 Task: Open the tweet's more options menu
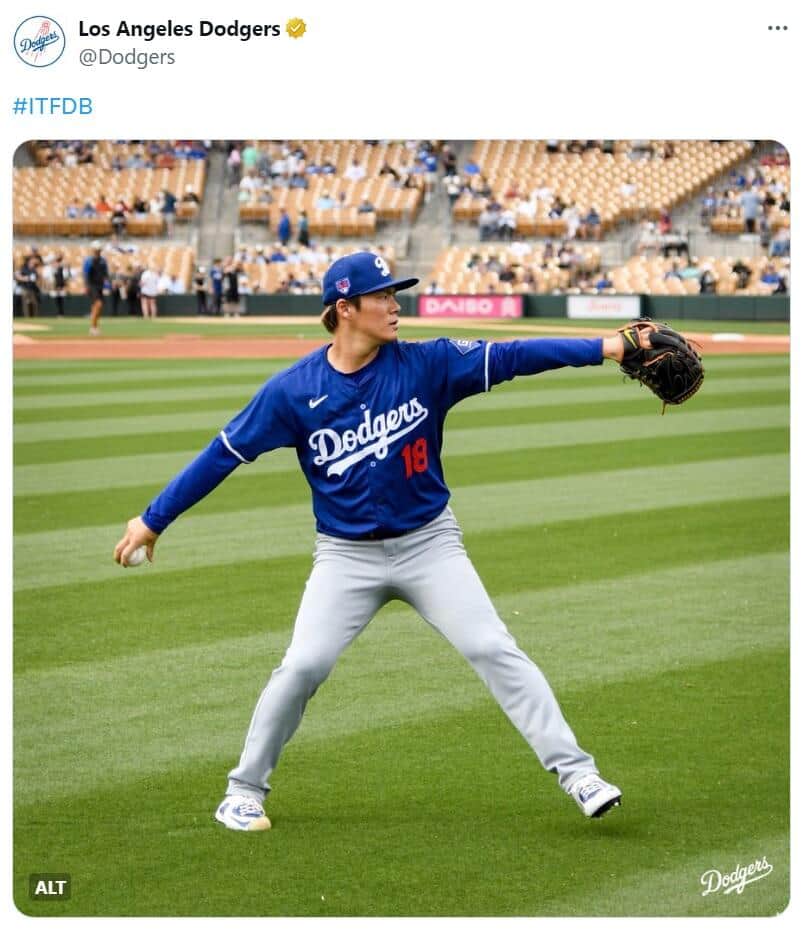(777, 28)
